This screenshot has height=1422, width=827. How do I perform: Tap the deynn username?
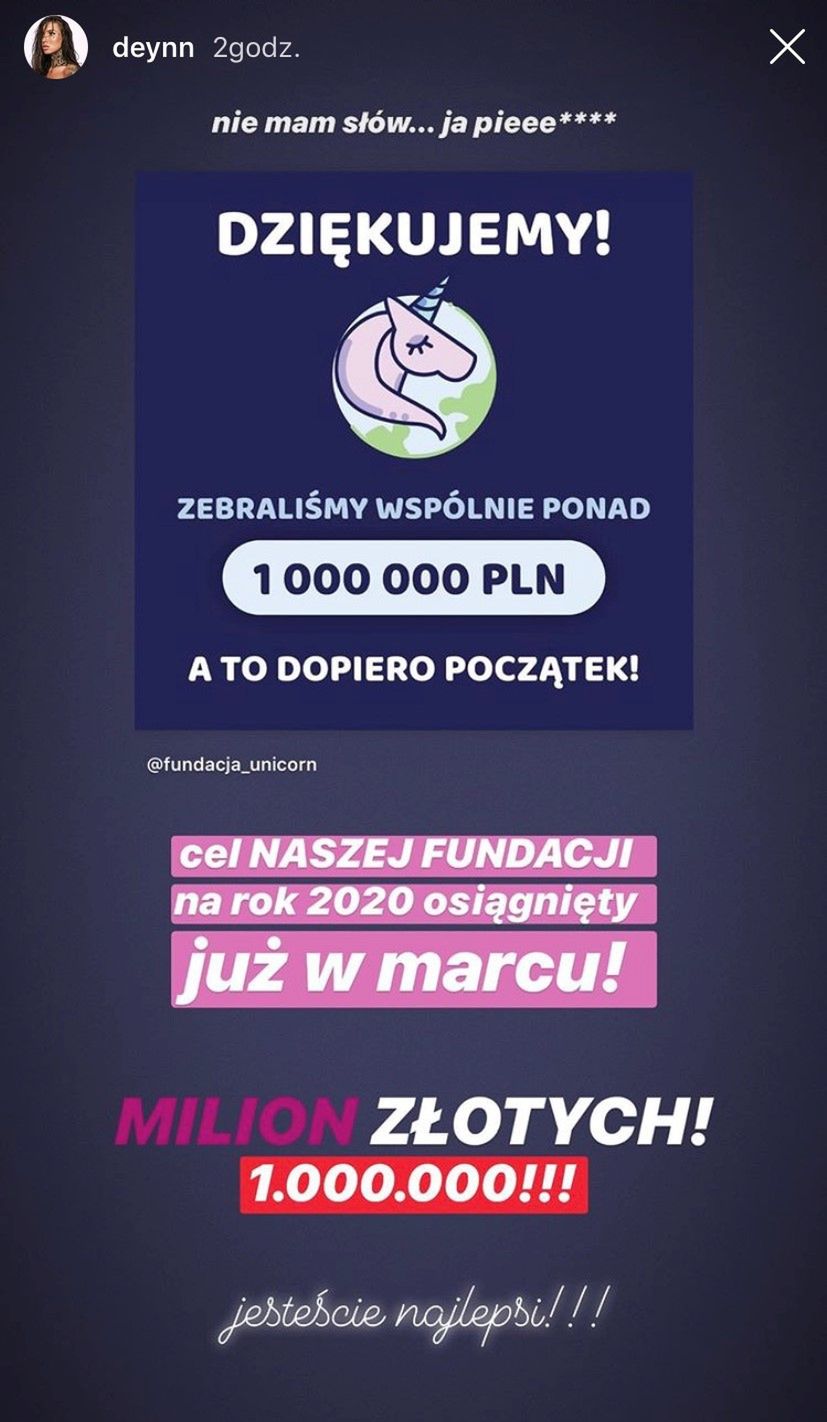click(x=153, y=48)
